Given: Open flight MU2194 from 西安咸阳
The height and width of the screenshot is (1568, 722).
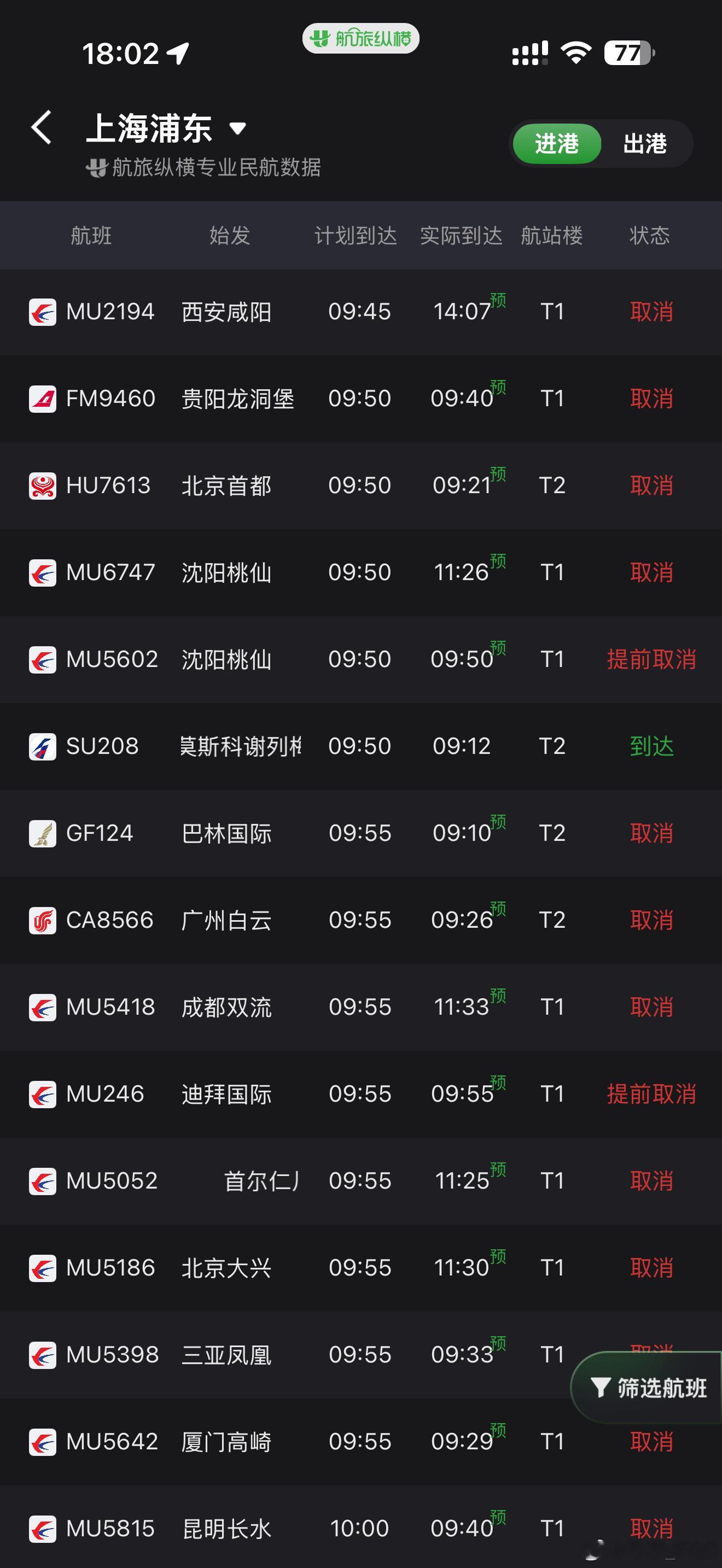Looking at the screenshot, I should (x=361, y=312).
